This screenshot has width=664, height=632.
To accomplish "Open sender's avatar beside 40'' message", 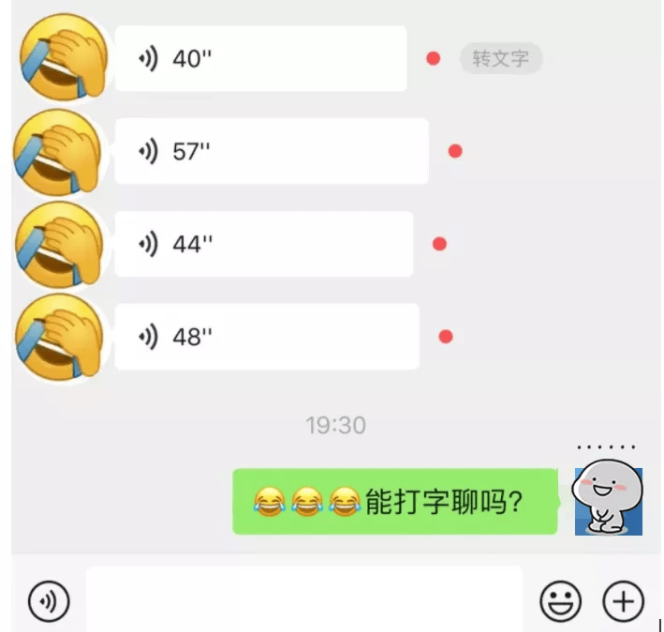I will pos(63,57).
